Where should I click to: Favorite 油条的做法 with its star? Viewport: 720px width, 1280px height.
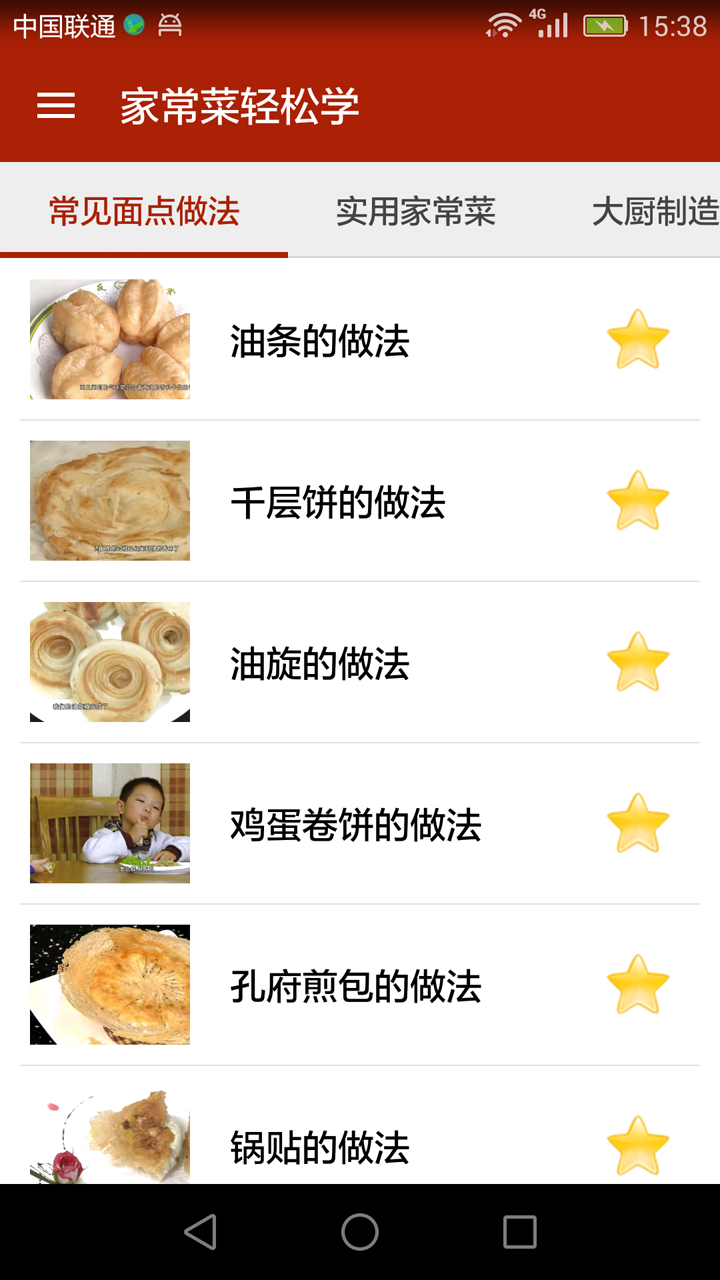[638, 340]
